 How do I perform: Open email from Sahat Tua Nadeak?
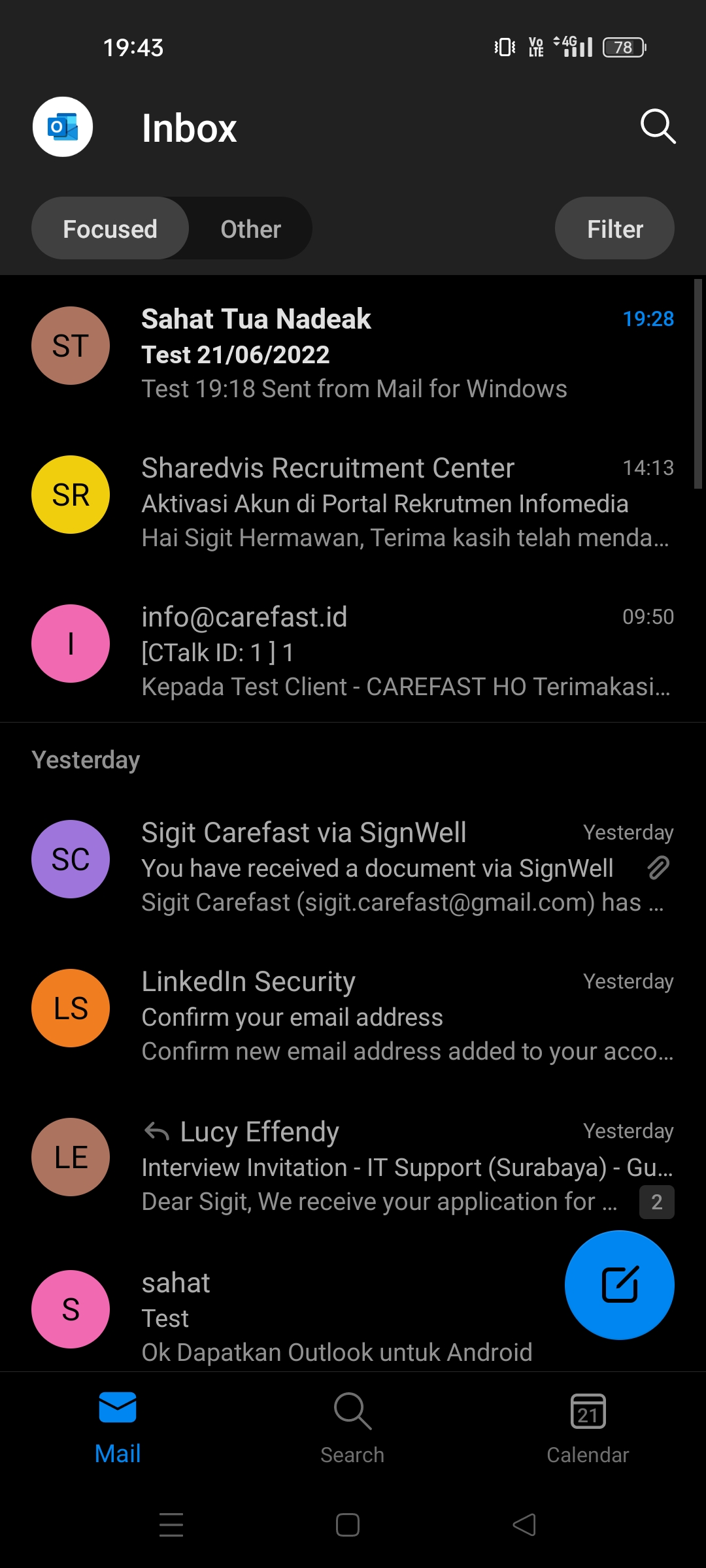(x=353, y=351)
